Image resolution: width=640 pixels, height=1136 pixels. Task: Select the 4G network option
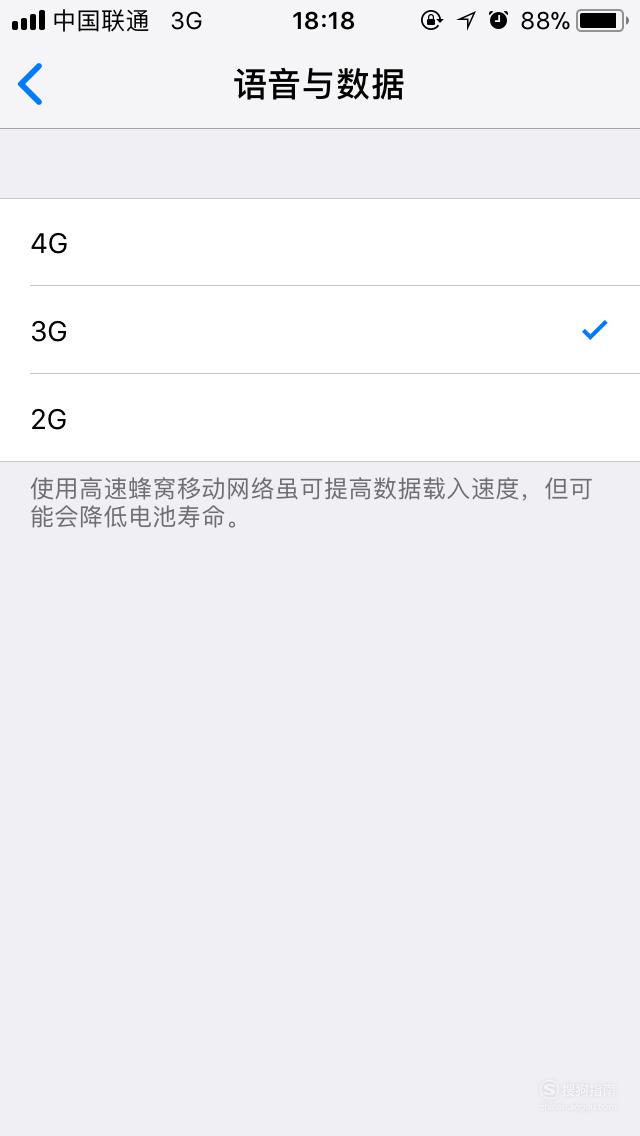(320, 243)
